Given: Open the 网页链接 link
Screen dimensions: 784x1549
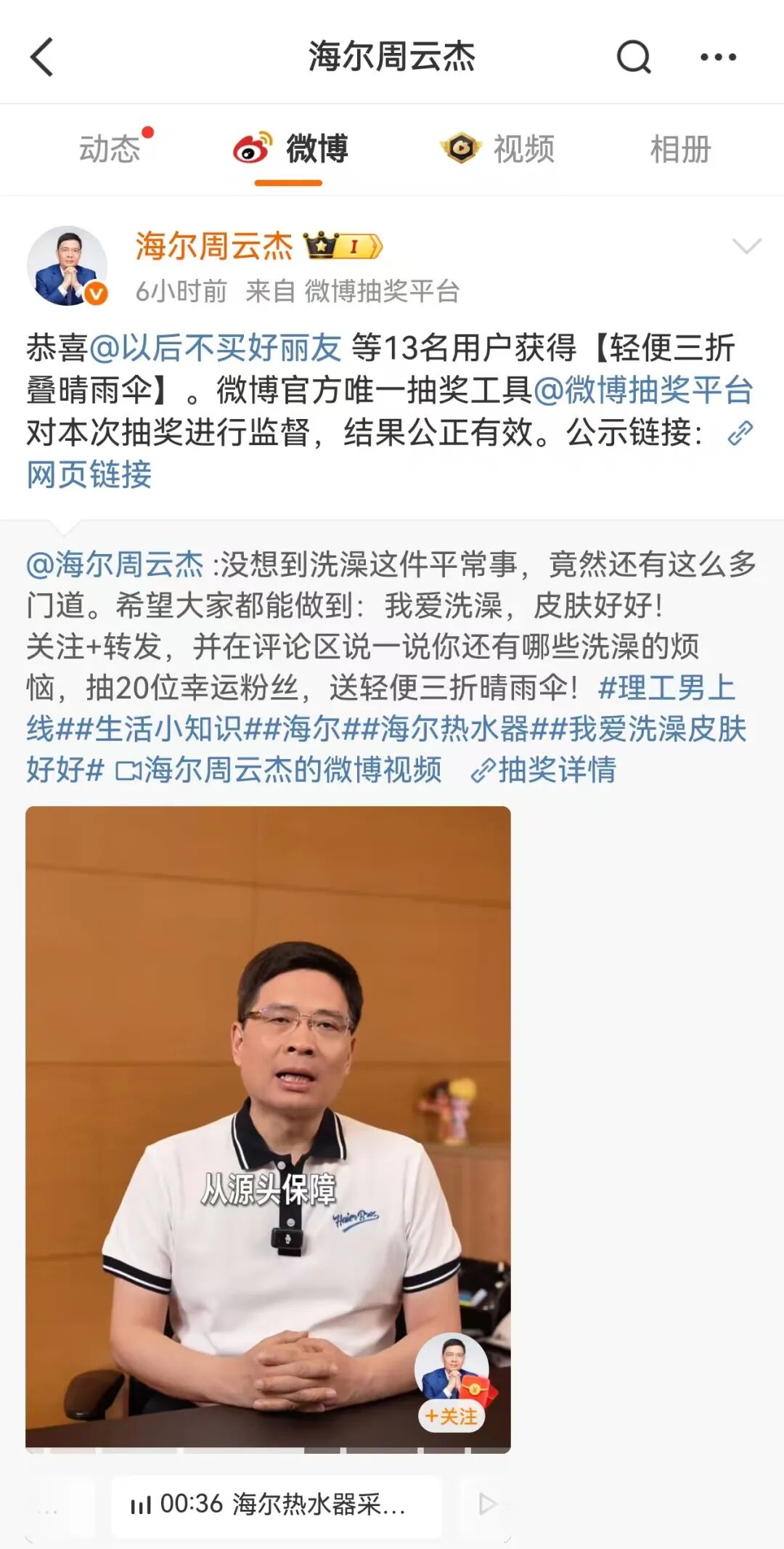Looking at the screenshot, I should click(x=89, y=475).
